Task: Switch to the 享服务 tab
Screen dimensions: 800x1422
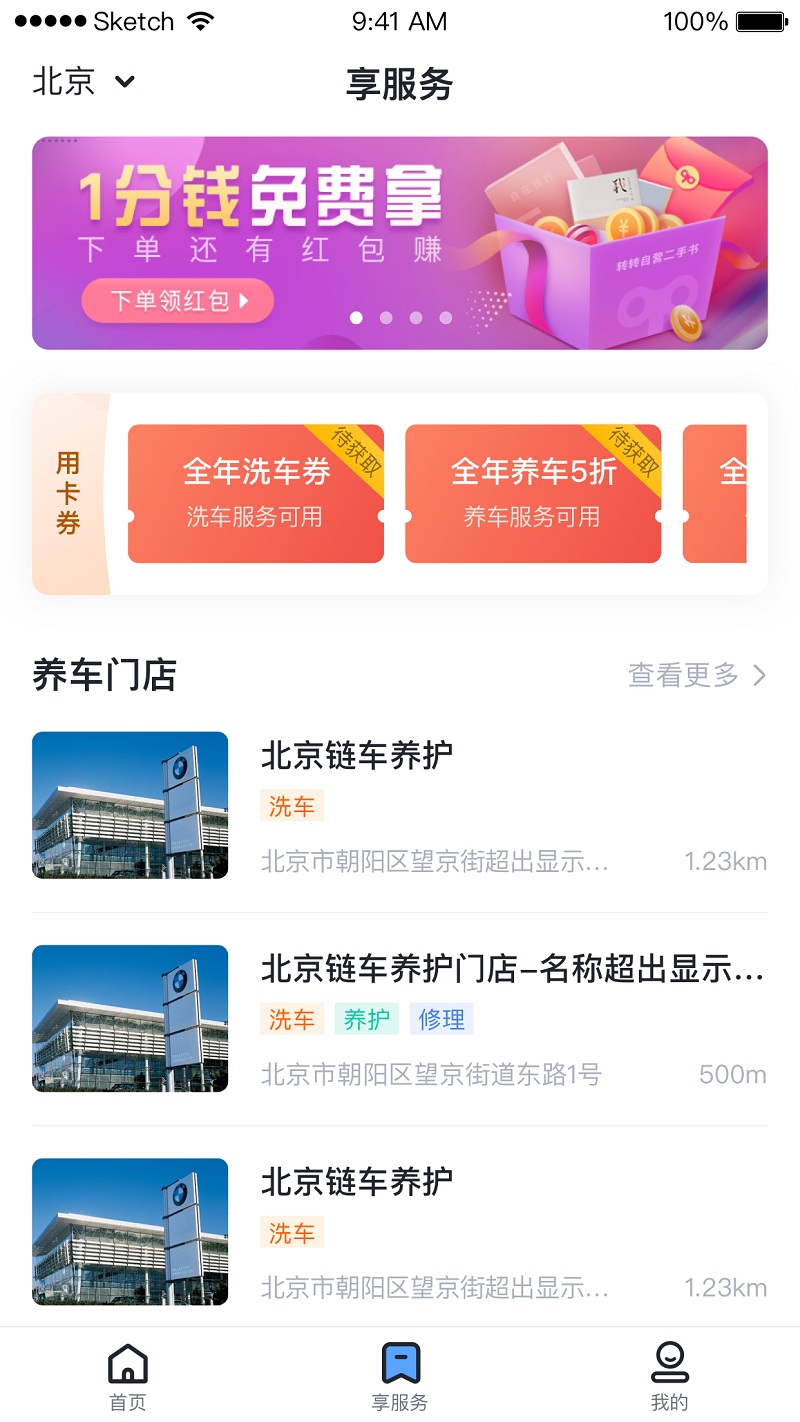Action: pyautogui.click(x=400, y=1373)
